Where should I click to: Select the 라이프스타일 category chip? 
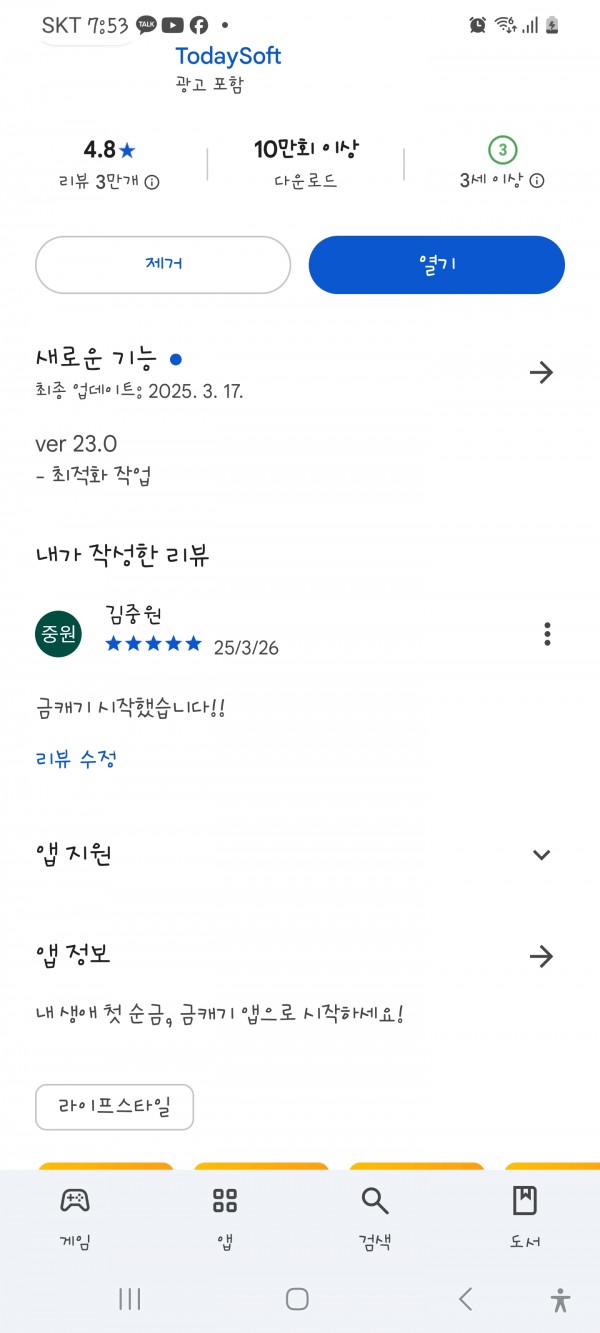114,1107
